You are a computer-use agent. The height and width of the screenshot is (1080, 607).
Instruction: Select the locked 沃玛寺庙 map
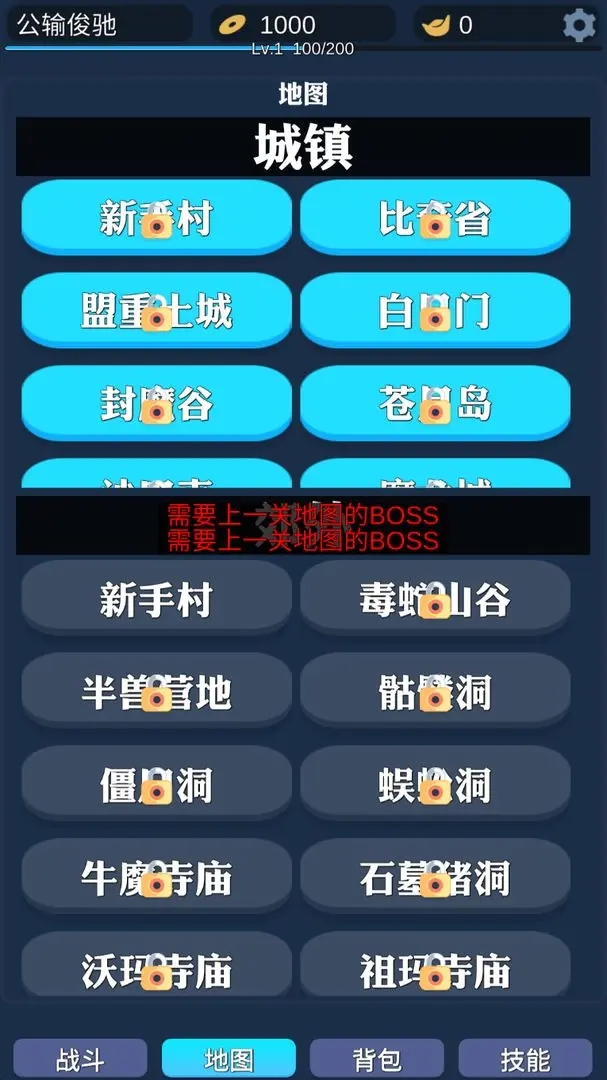click(x=156, y=968)
